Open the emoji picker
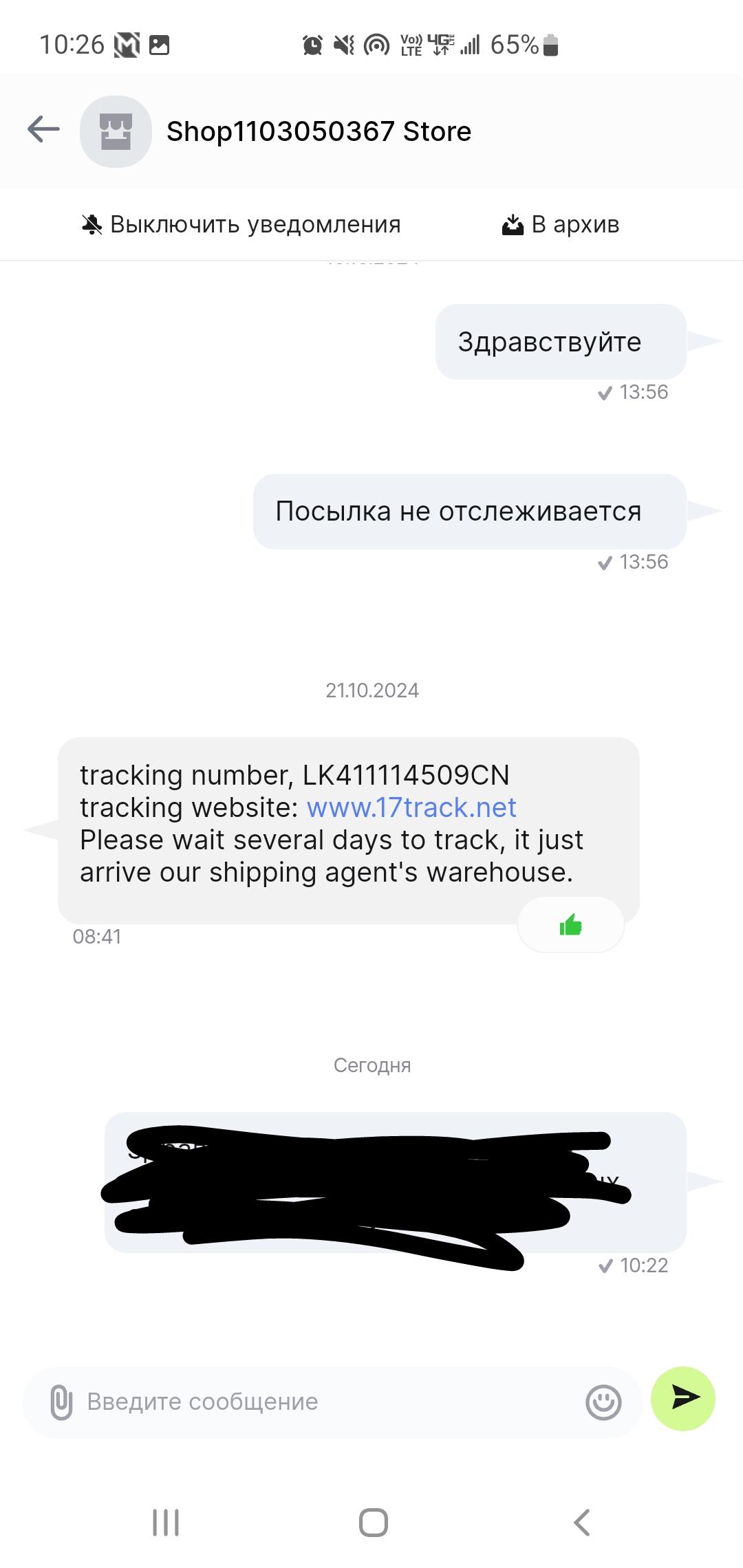 tap(603, 1402)
